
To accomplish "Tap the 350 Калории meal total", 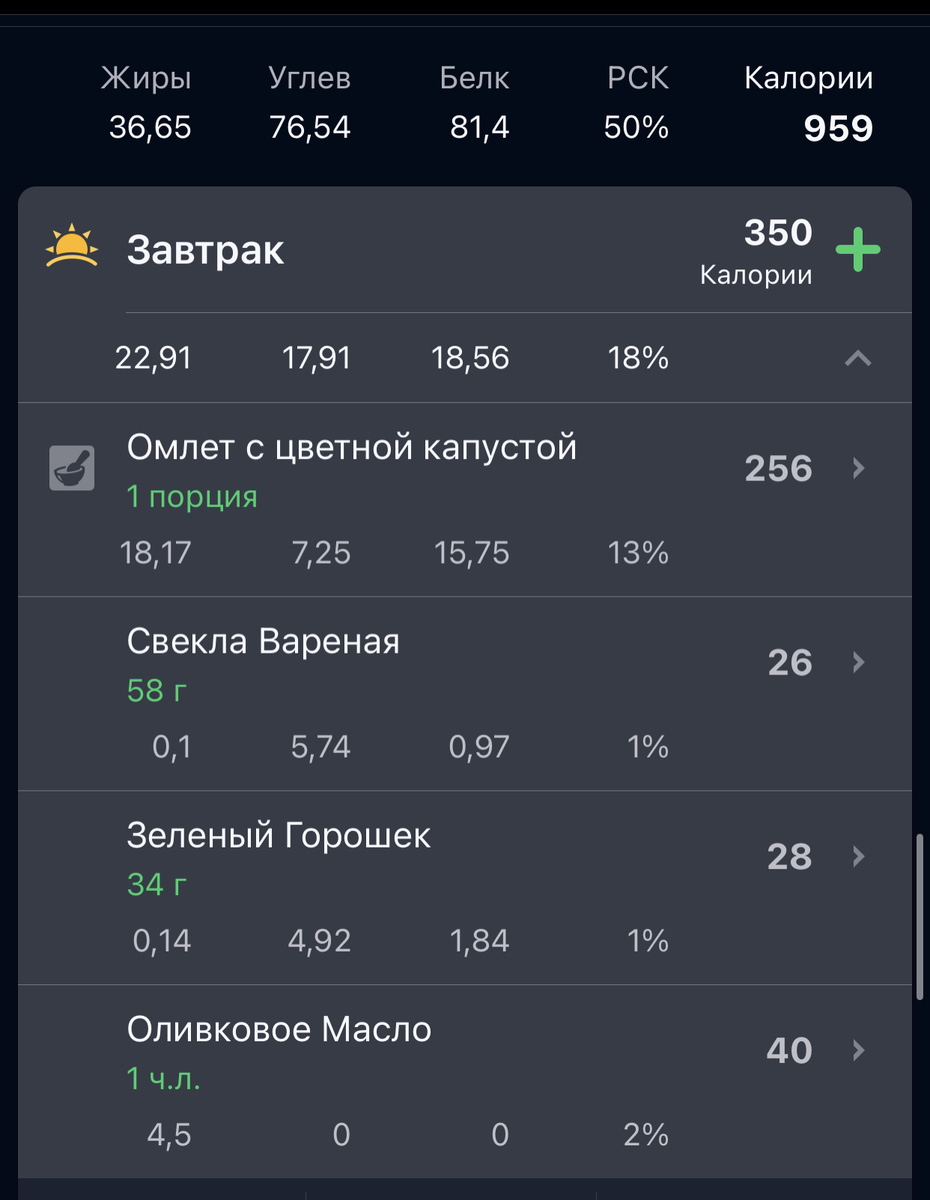I will pyautogui.click(x=779, y=249).
